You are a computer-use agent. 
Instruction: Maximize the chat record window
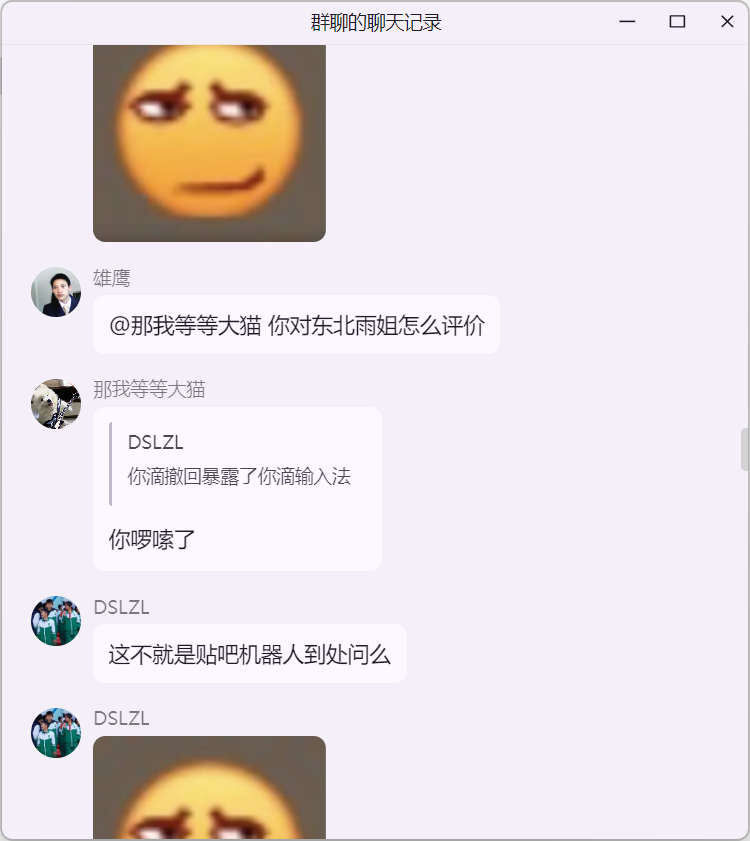(677, 22)
